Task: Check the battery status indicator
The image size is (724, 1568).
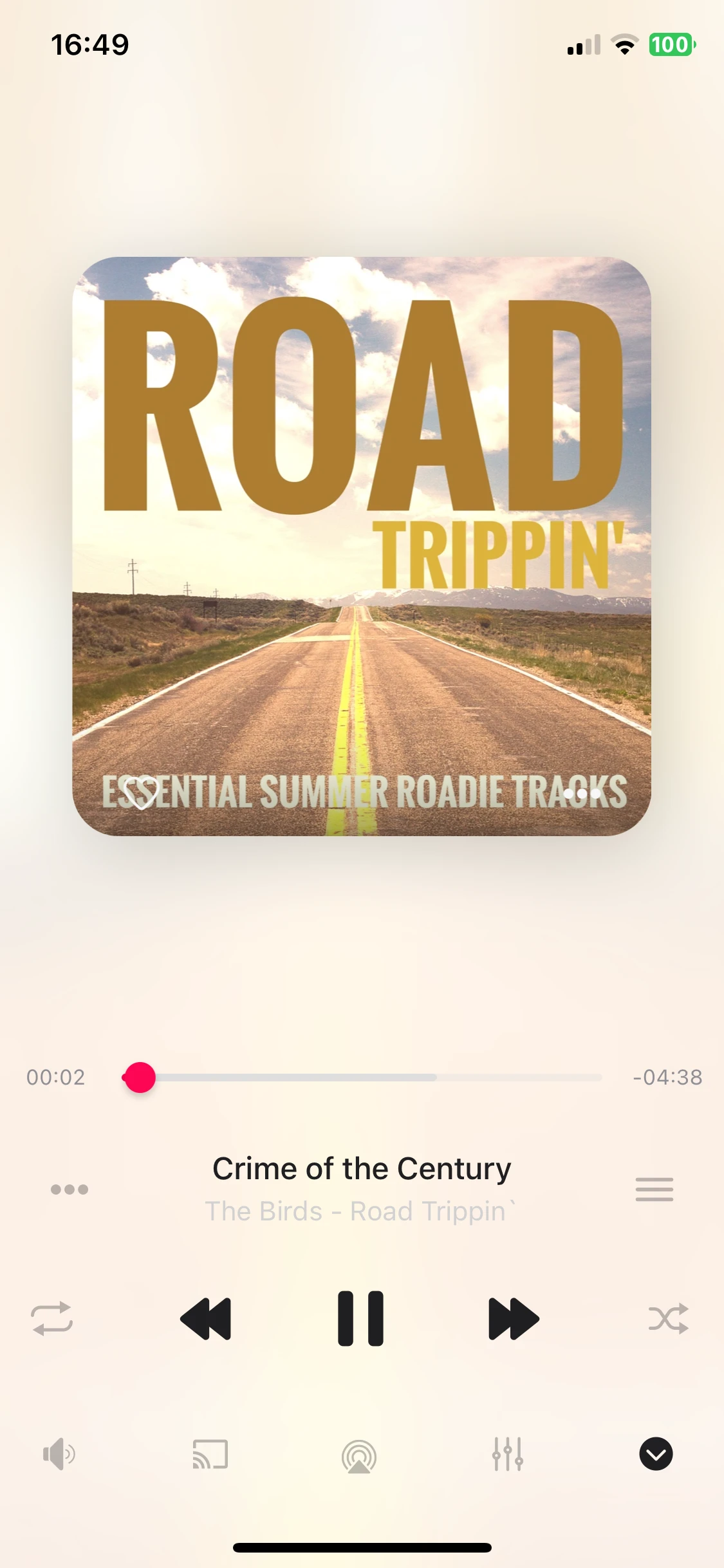Action: tap(671, 43)
